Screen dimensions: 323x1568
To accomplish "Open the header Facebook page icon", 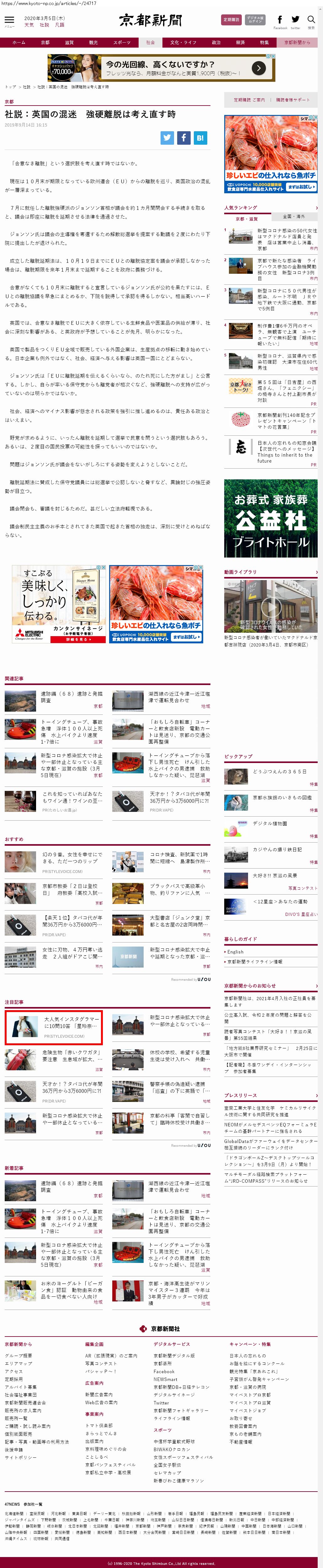I will pyautogui.click(x=280, y=20).
